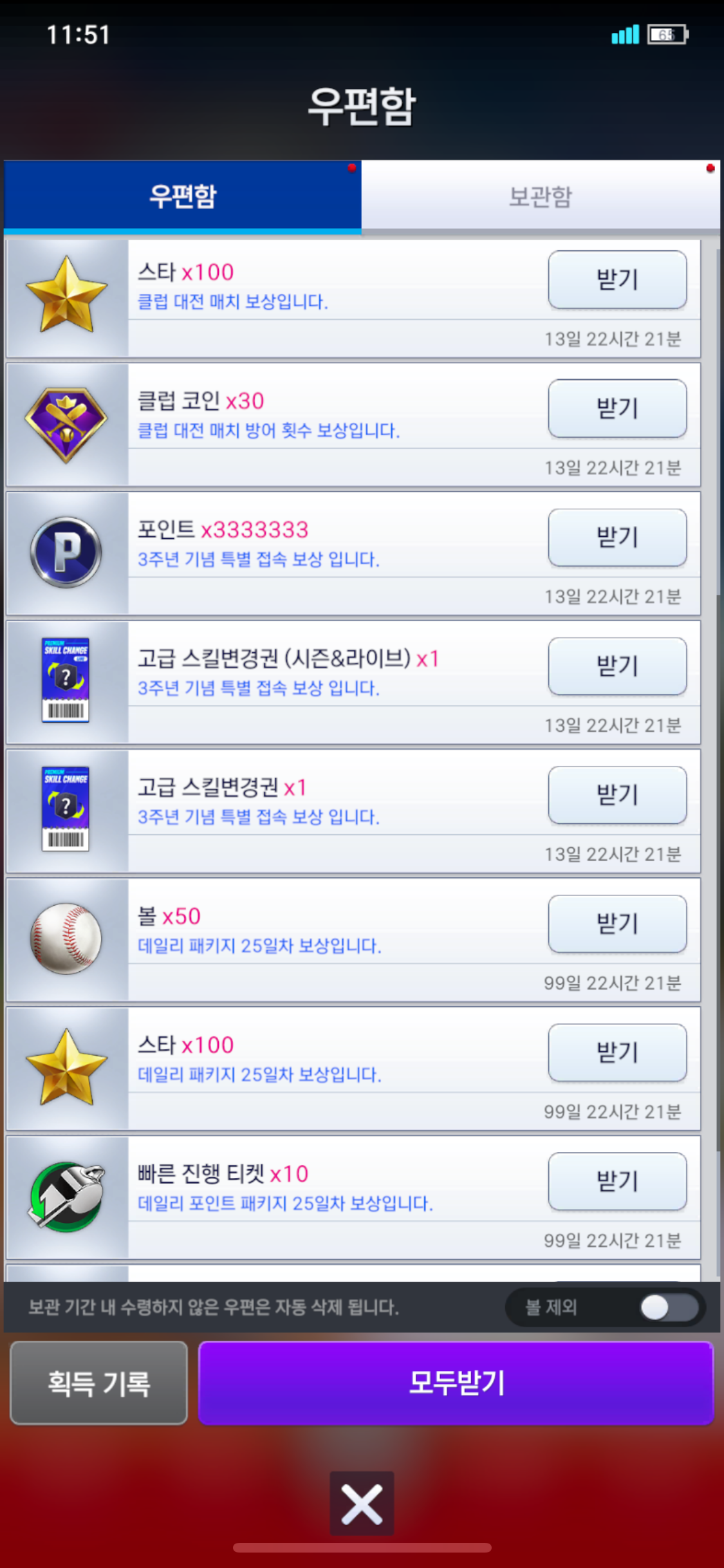Switch to the 보관함 tab
The height and width of the screenshot is (1568, 724).
point(540,196)
